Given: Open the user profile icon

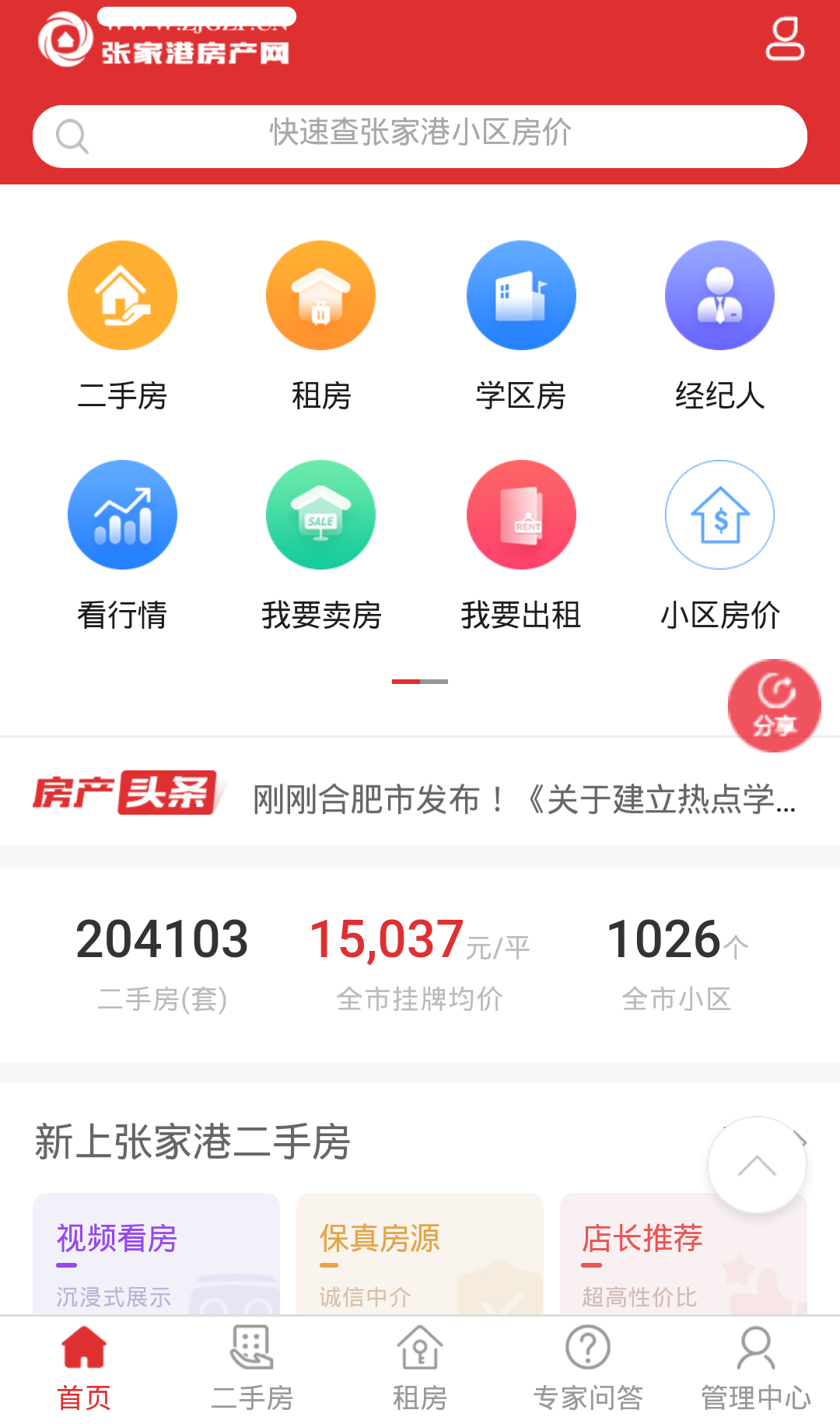Looking at the screenshot, I should point(784,40).
